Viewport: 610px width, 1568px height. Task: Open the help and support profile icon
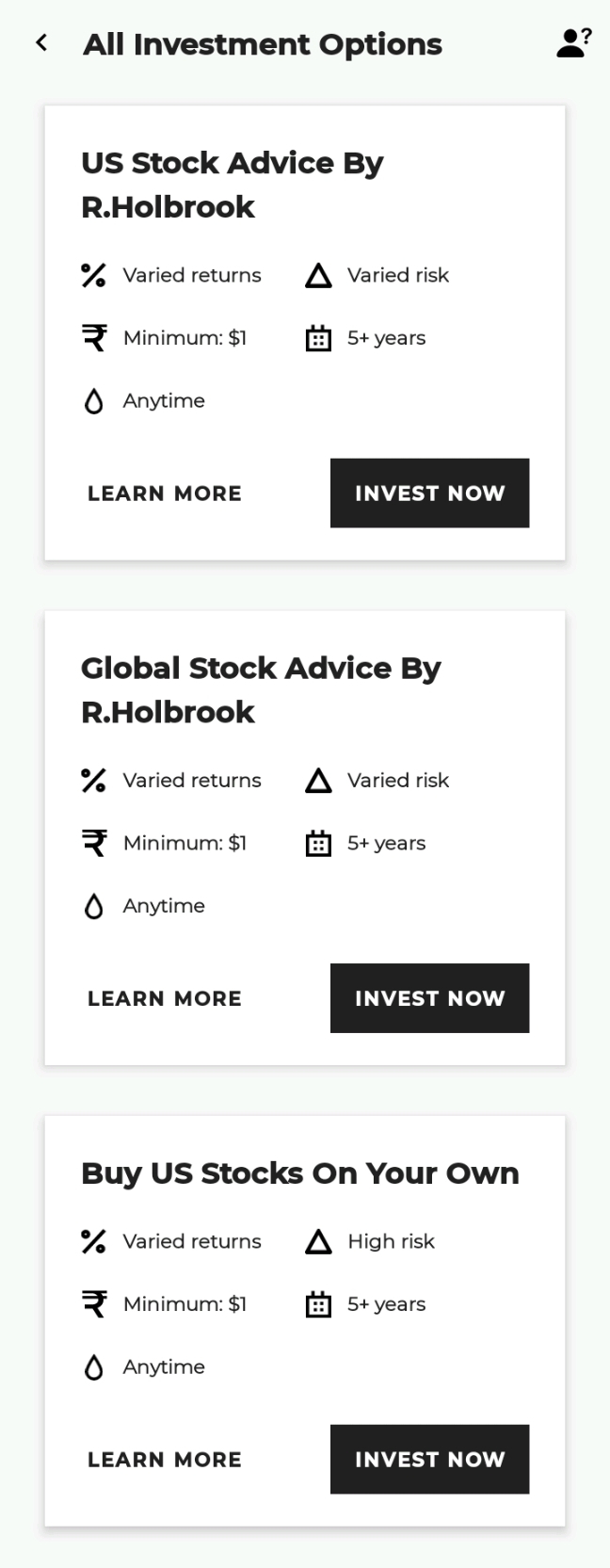coord(572,43)
